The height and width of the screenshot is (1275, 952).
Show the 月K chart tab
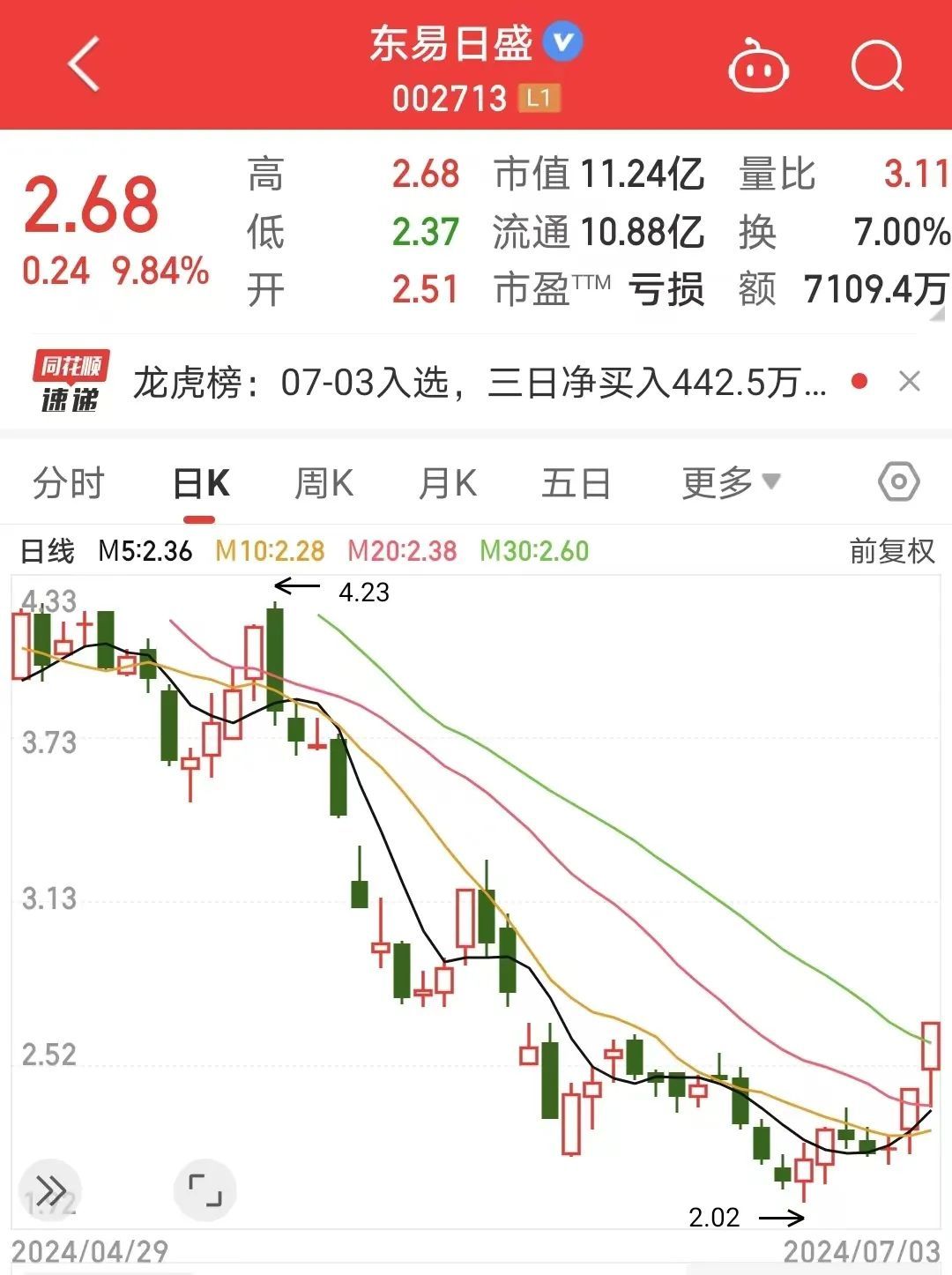[x=448, y=483]
